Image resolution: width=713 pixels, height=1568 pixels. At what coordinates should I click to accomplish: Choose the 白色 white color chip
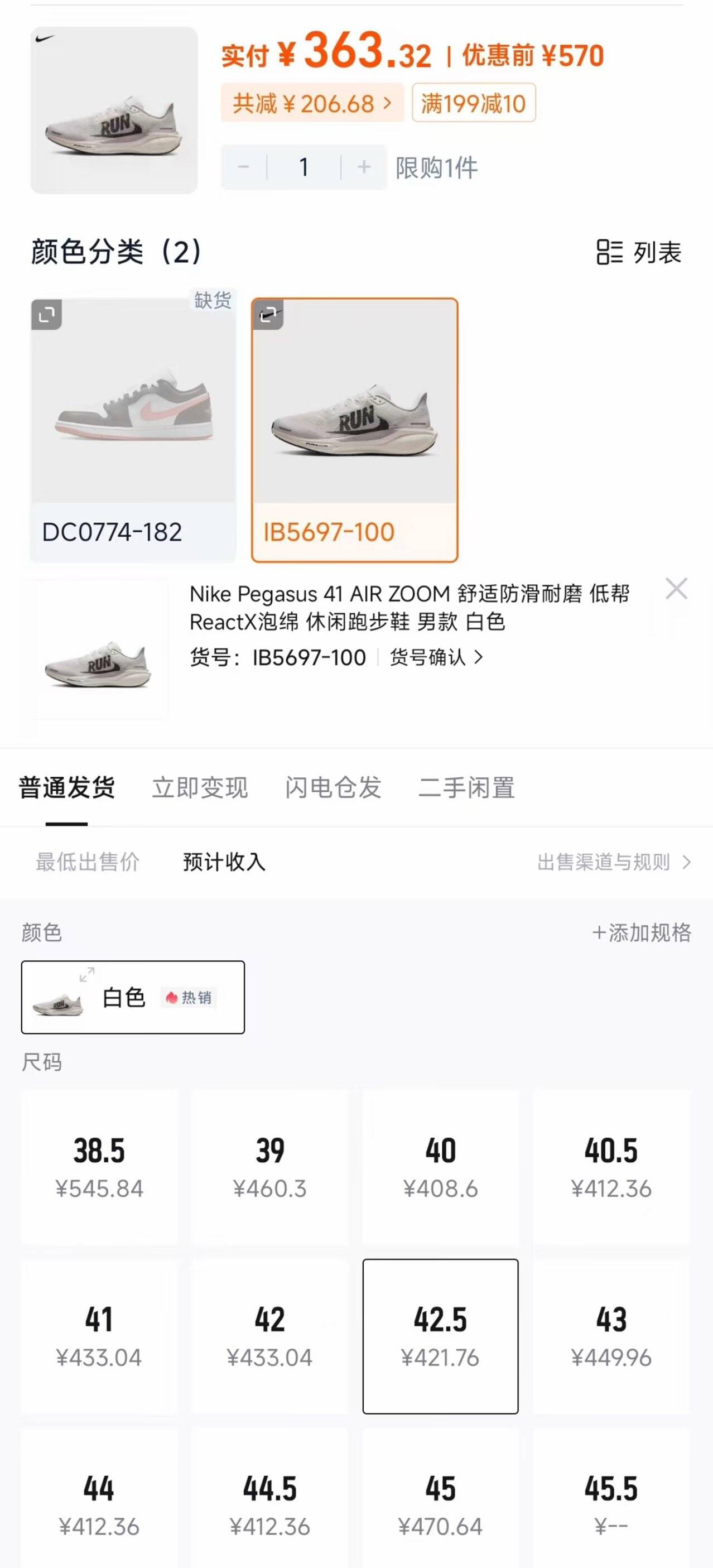pyautogui.click(x=133, y=997)
